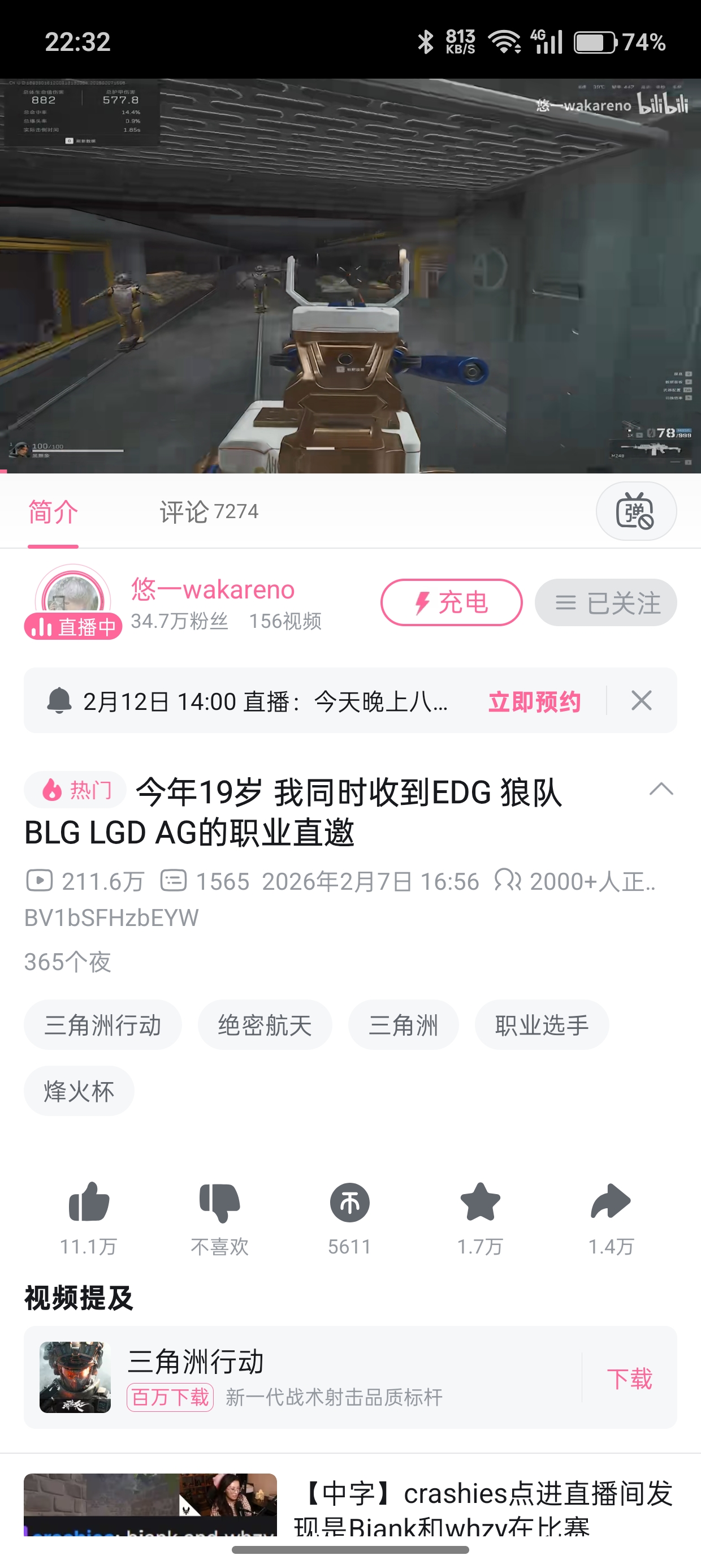This screenshot has width=701, height=1568.
Task: Collapse the video description details
Action: click(x=661, y=790)
